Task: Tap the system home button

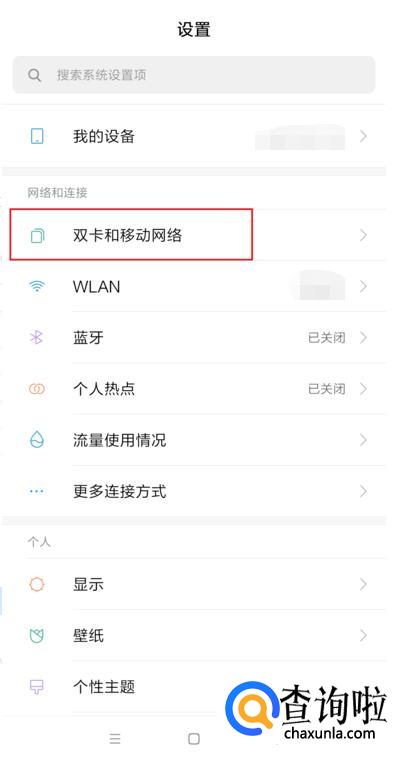Action: [x=194, y=739]
